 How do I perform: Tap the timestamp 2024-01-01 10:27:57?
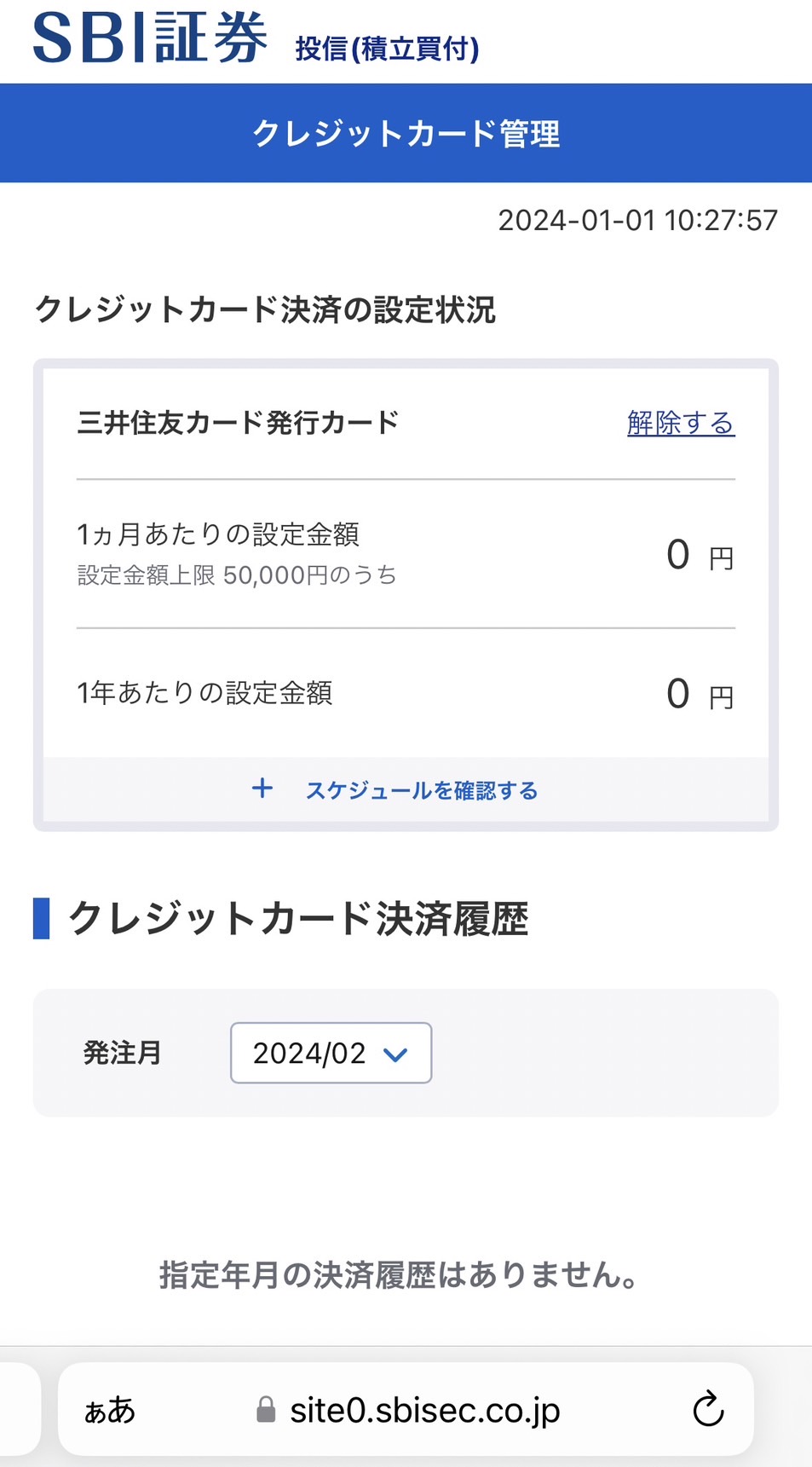(x=637, y=220)
